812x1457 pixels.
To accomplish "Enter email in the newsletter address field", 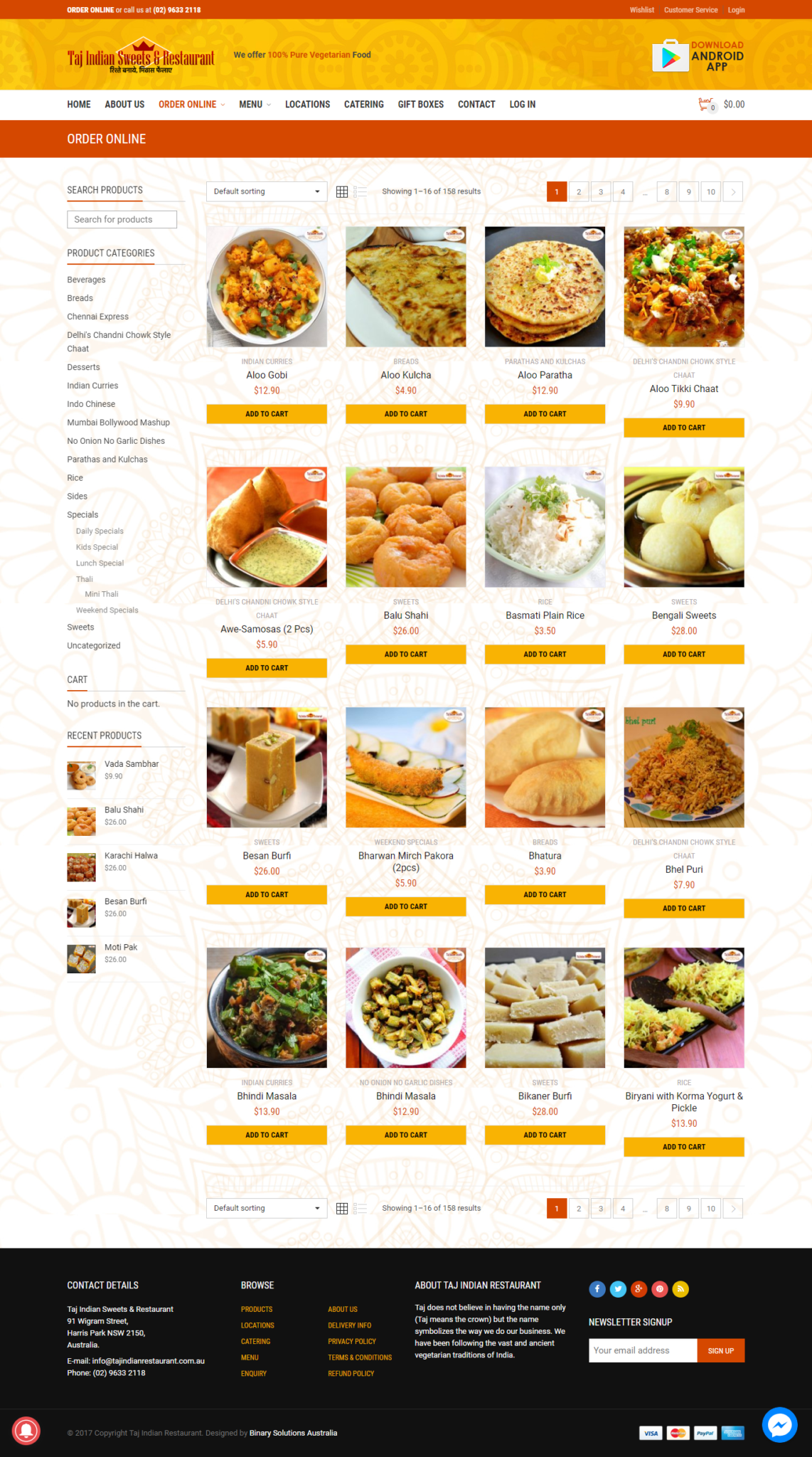I will pos(642,1350).
